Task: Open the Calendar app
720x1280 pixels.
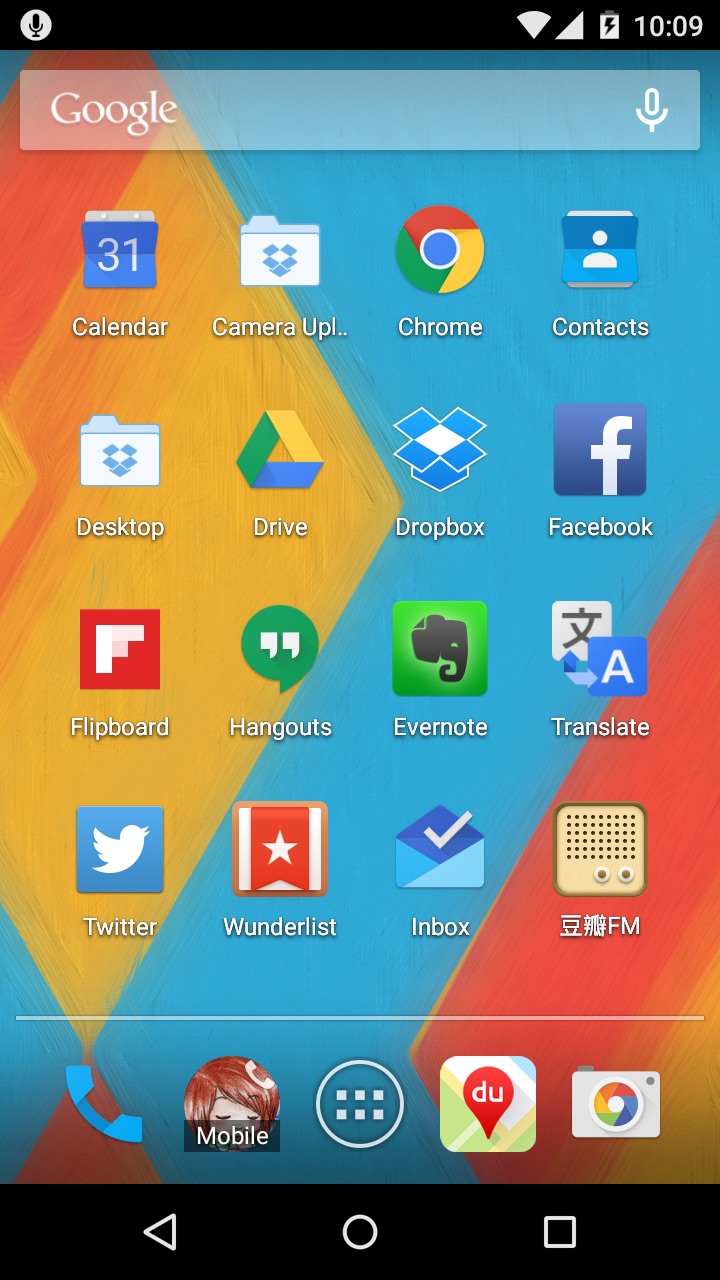Action: [120, 252]
